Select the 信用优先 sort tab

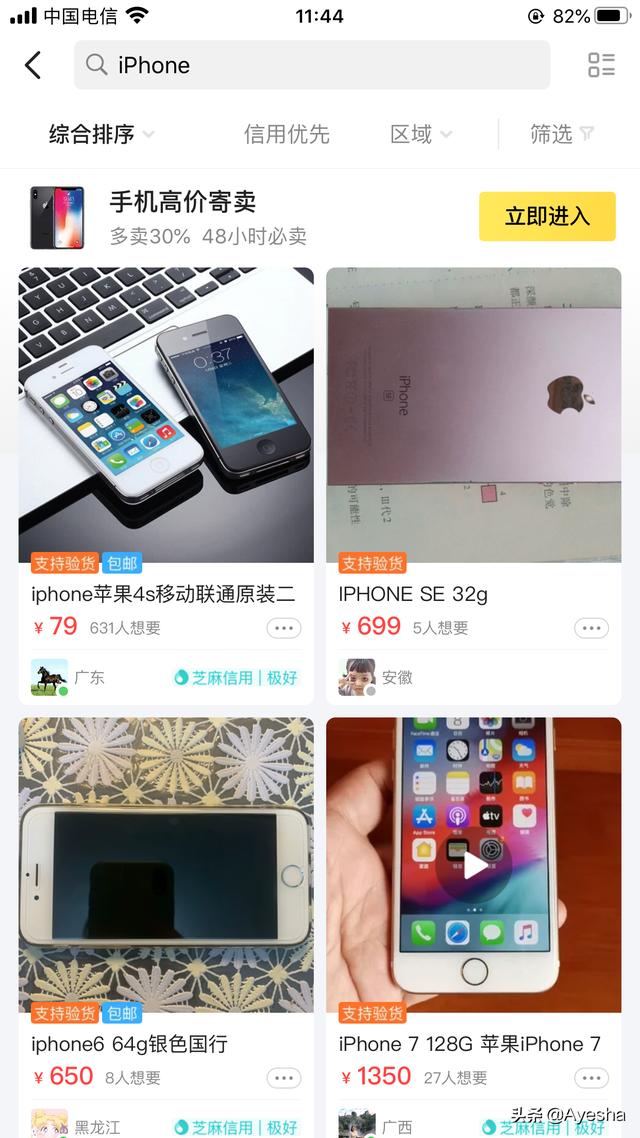click(286, 134)
